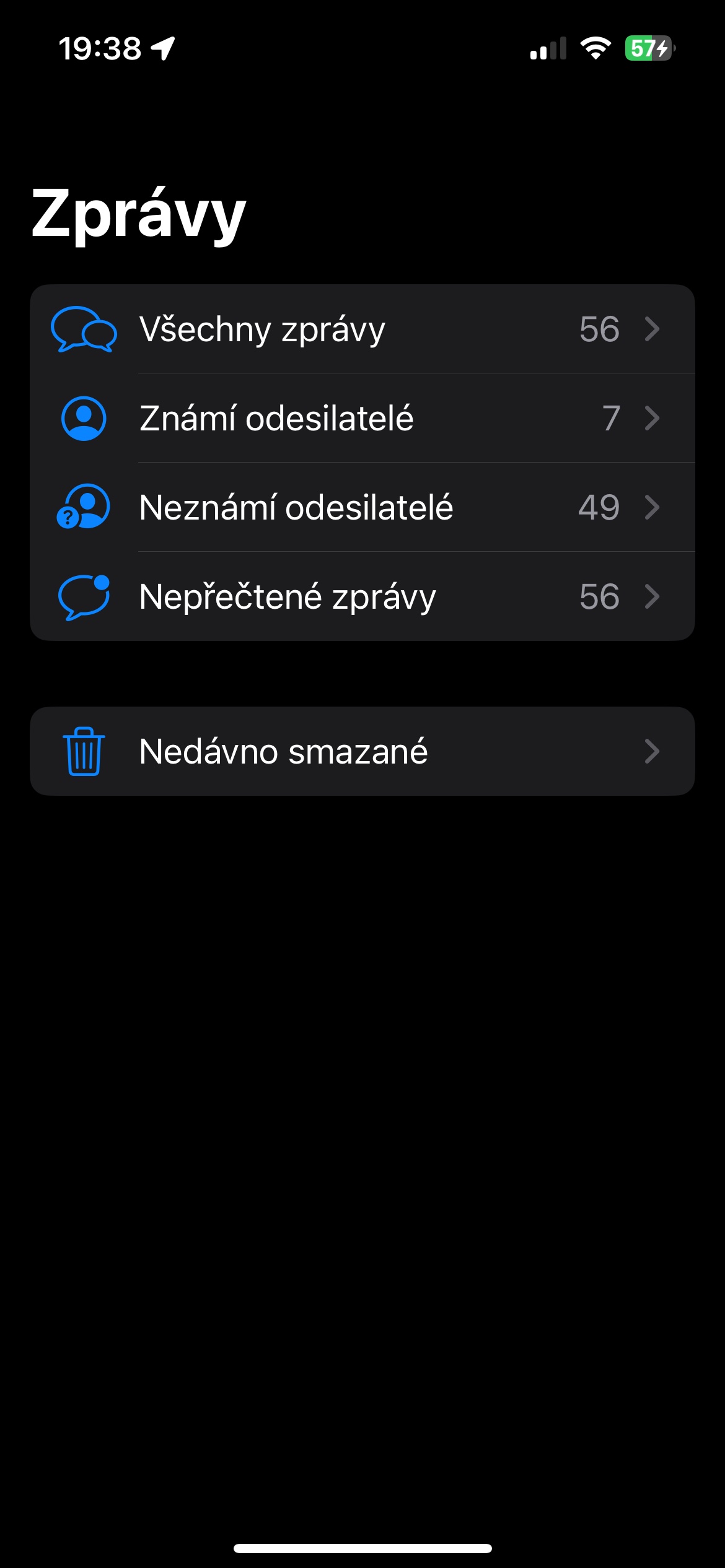Open Známí odesilatelé filter
This screenshot has height=1568, width=725.
(x=362, y=418)
